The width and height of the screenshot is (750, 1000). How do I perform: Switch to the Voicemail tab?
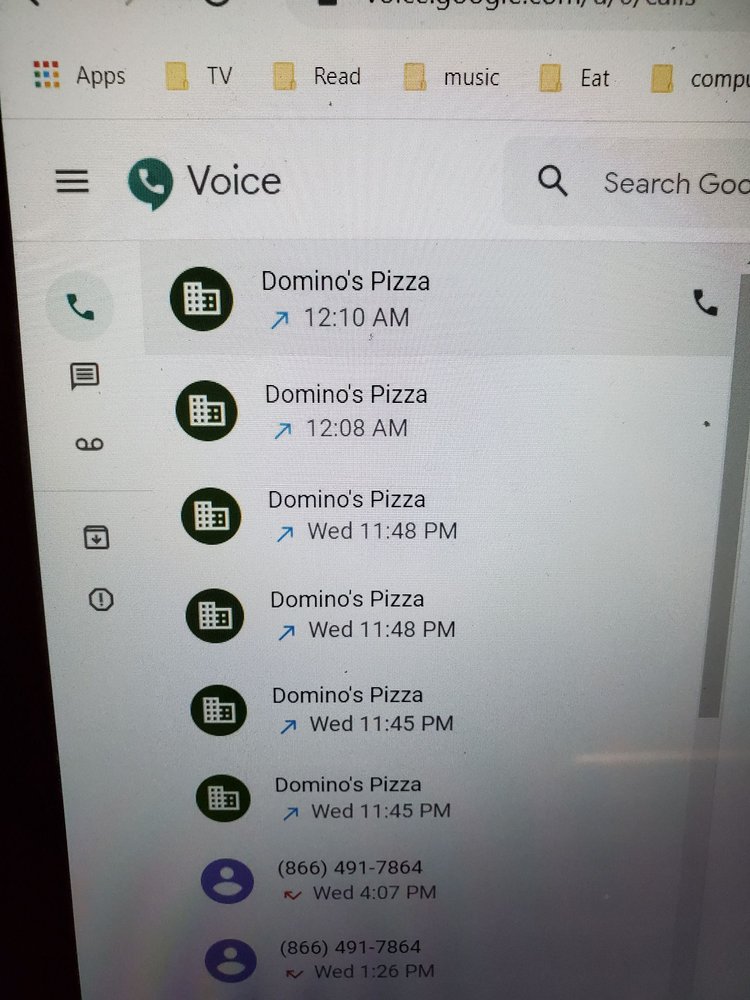pyautogui.click(x=89, y=444)
